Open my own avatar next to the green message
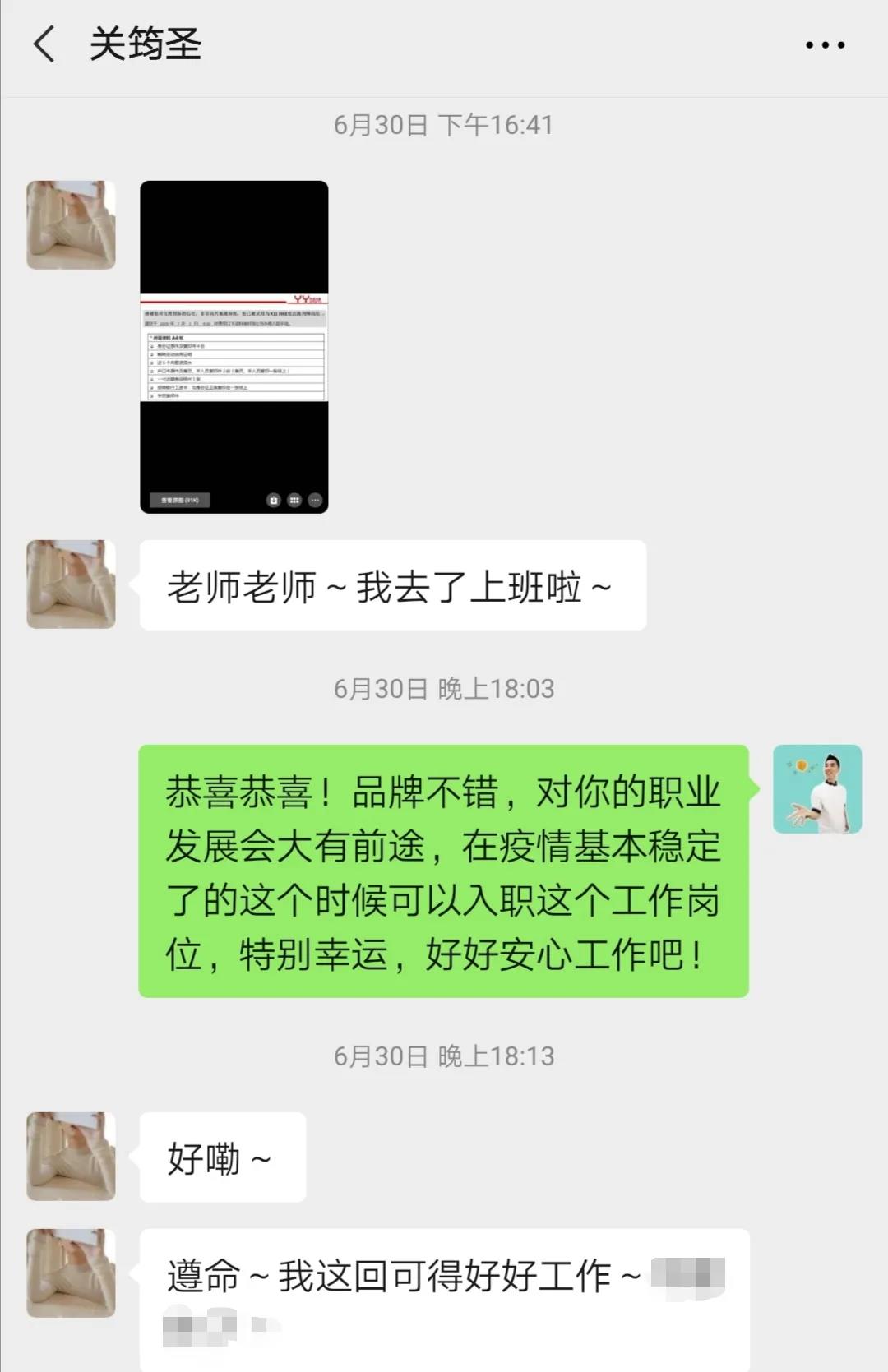Image resolution: width=888 pixels, height=1372 pixels. [817, 789]
